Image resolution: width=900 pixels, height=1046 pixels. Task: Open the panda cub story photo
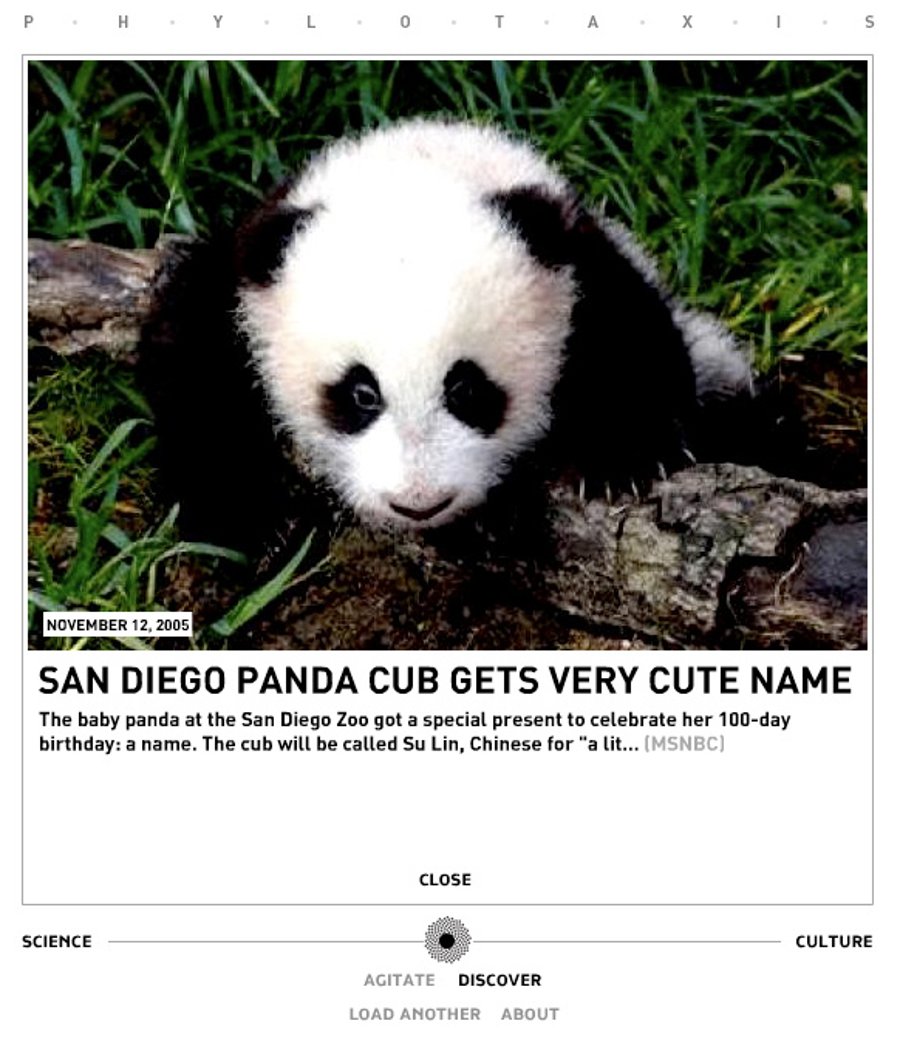[x=447, y=355]
